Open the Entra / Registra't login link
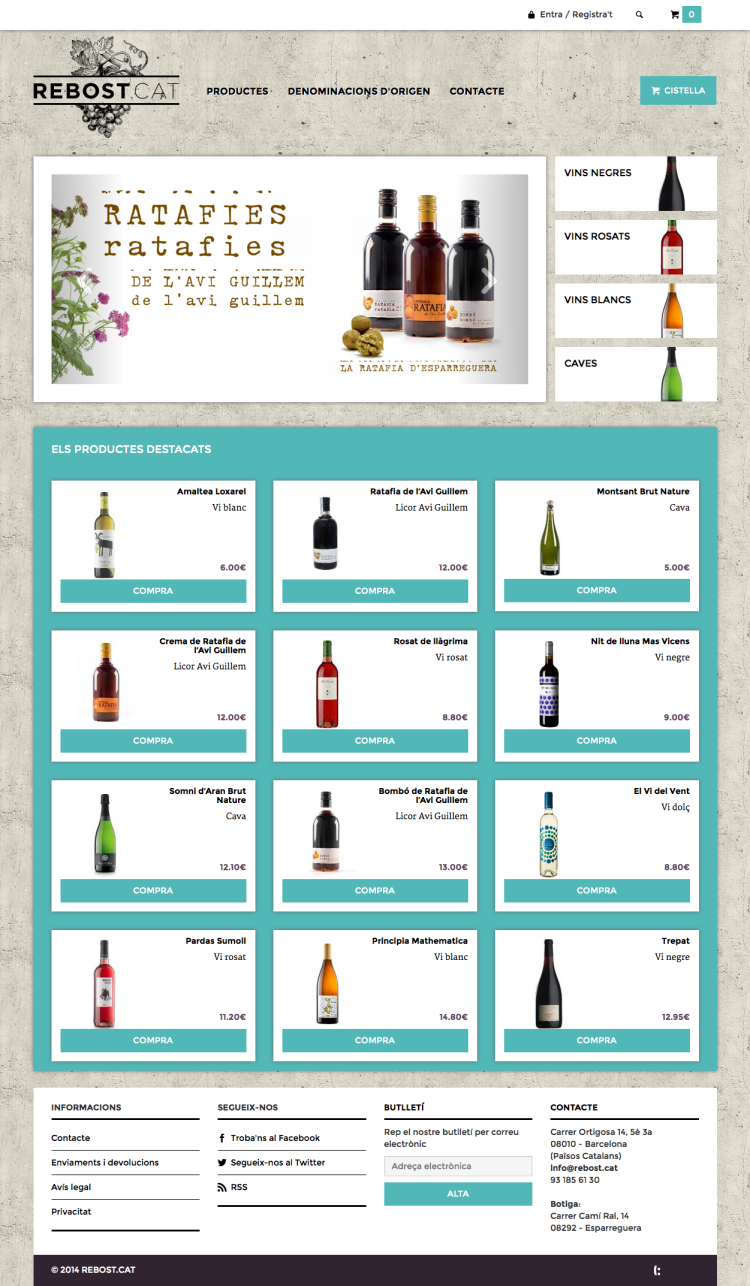This screenshot has width=750, height=1286. (571, 15)
